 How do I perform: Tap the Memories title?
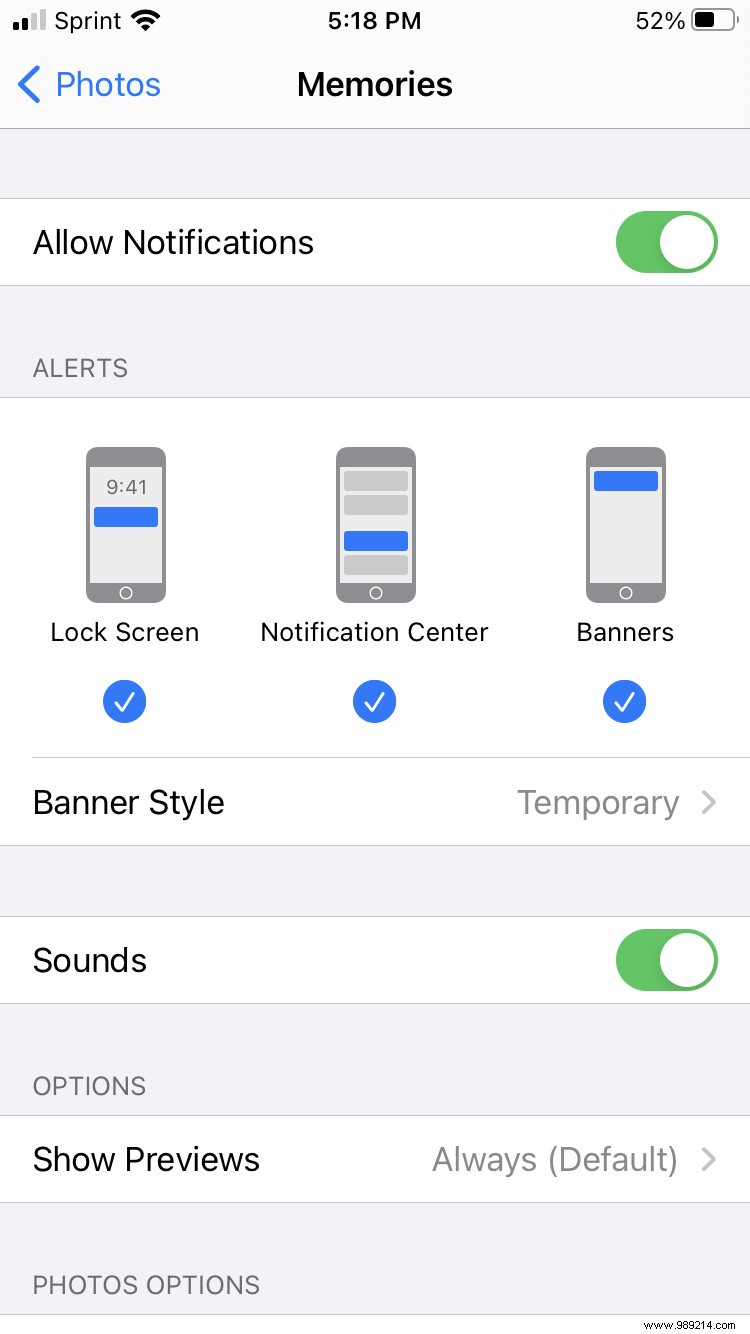click(374, 85)
